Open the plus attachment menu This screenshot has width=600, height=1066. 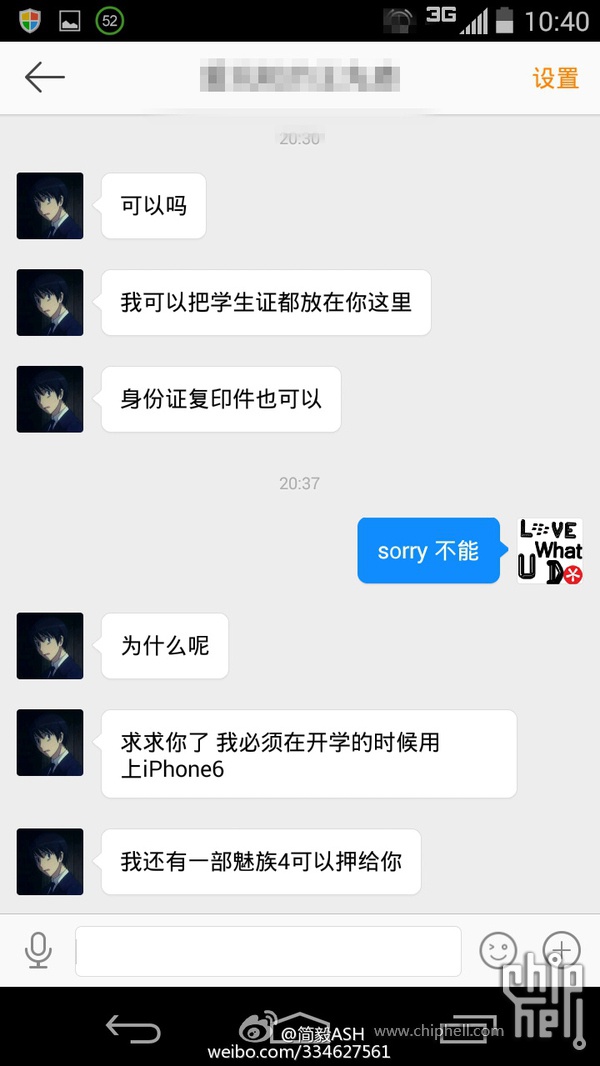561,950
